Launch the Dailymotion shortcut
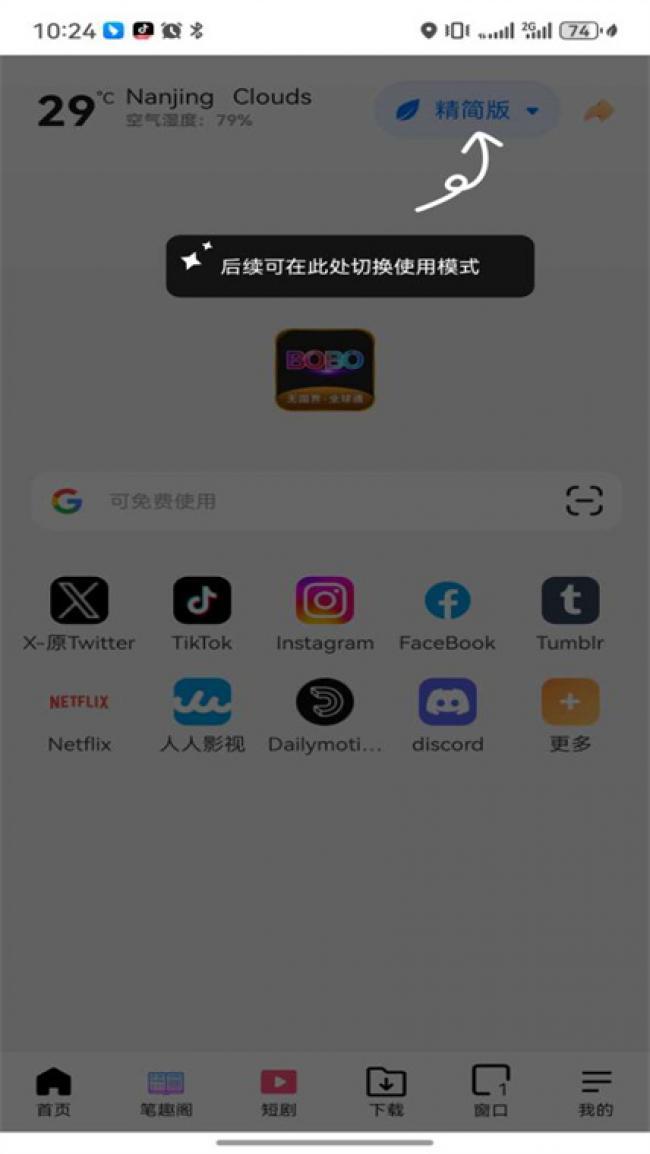The image size is (650, 1154). coord(325,715)
